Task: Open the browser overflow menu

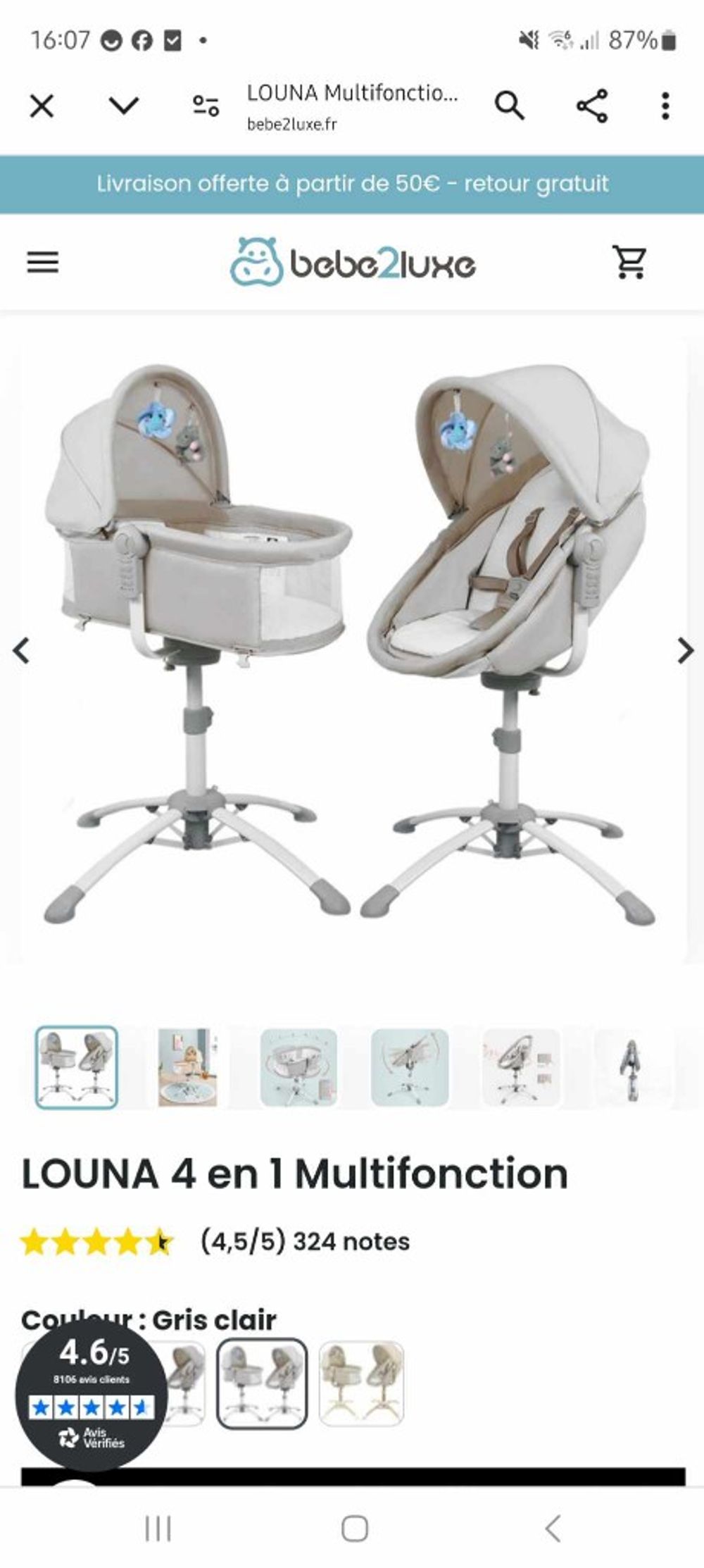Action: click(x=665, y=106)
